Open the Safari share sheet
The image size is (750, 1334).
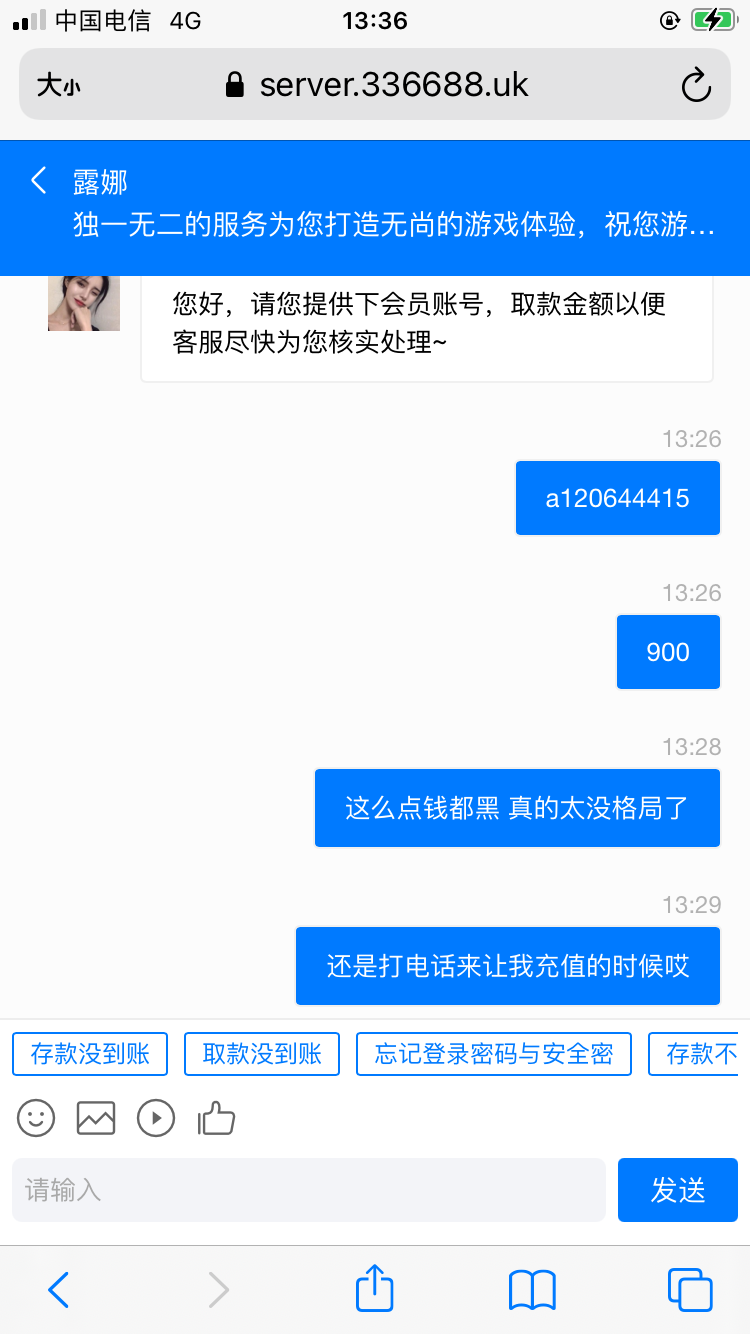[373, 1290]
